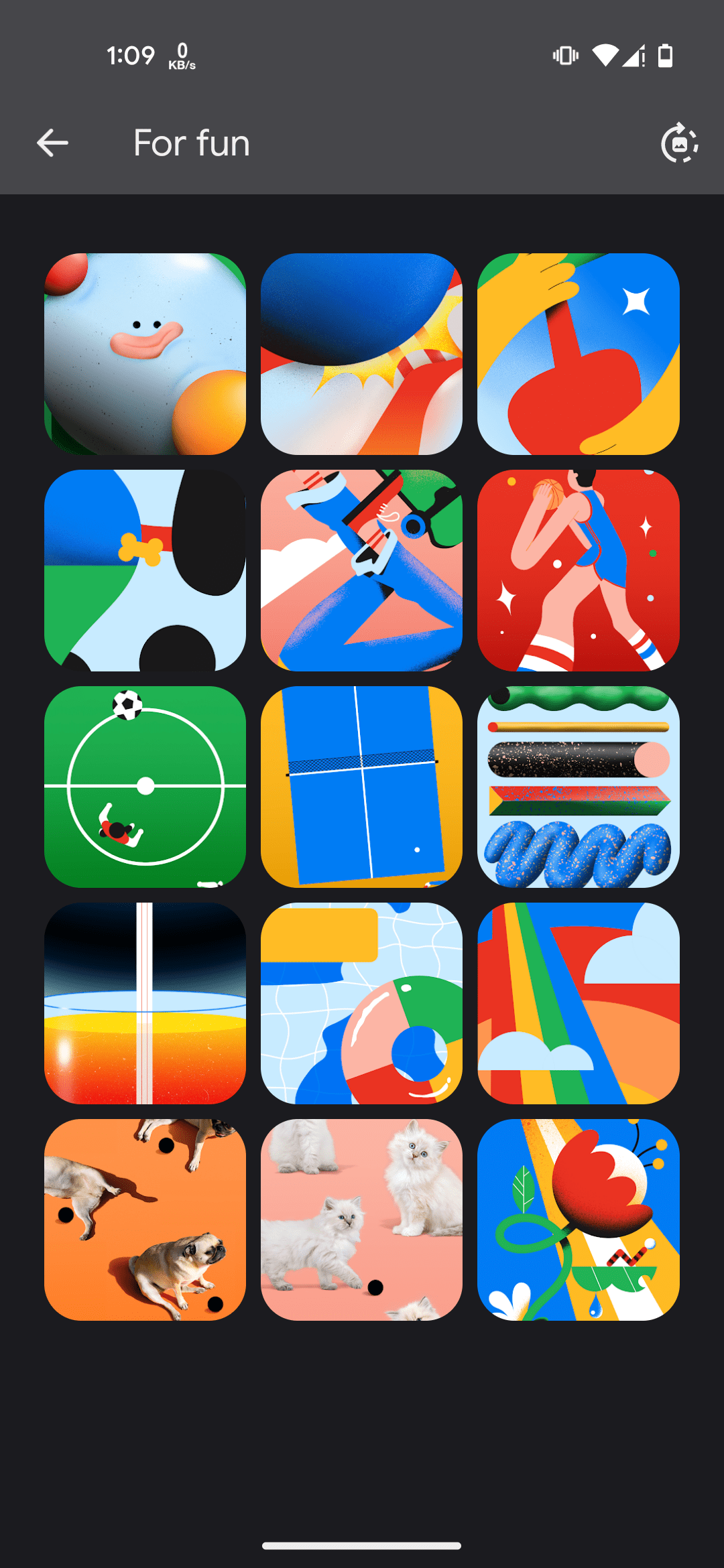
Task: Pick the pool float ring wallpaper
Action: (x=361, y=1003)
